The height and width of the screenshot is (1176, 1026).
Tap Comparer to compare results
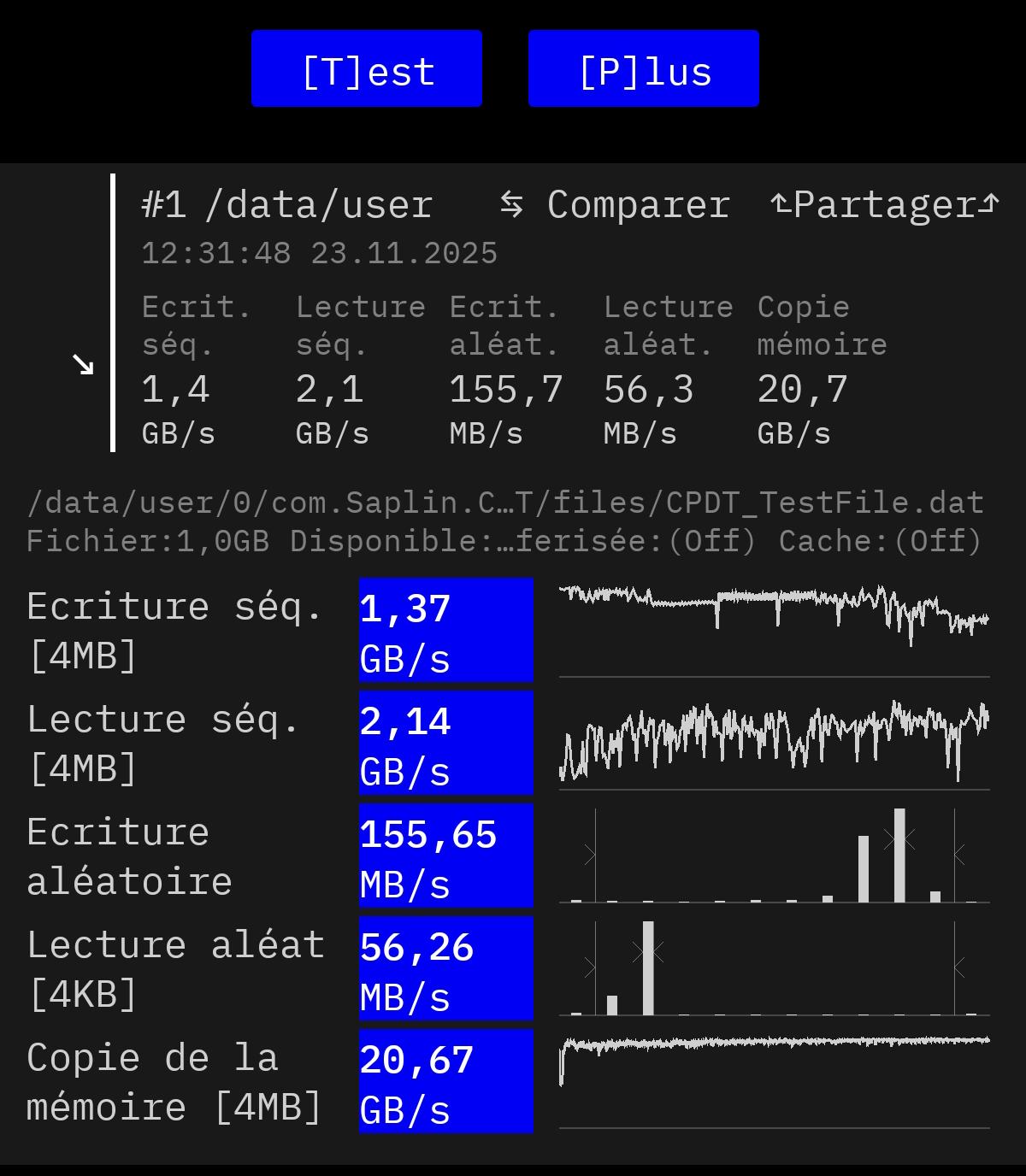click(x=615, y=205)
